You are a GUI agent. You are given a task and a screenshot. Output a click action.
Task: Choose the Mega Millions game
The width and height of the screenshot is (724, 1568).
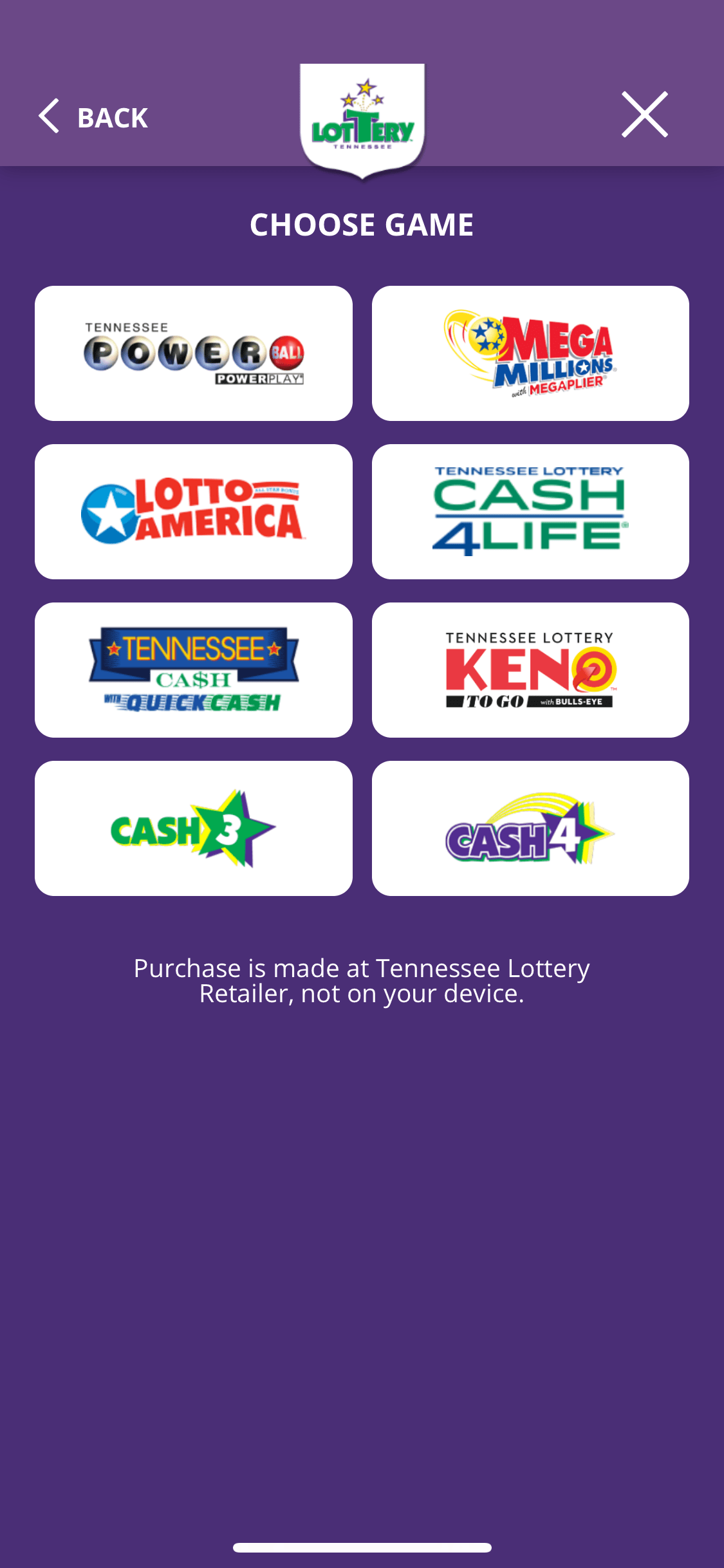click(530, 353)
